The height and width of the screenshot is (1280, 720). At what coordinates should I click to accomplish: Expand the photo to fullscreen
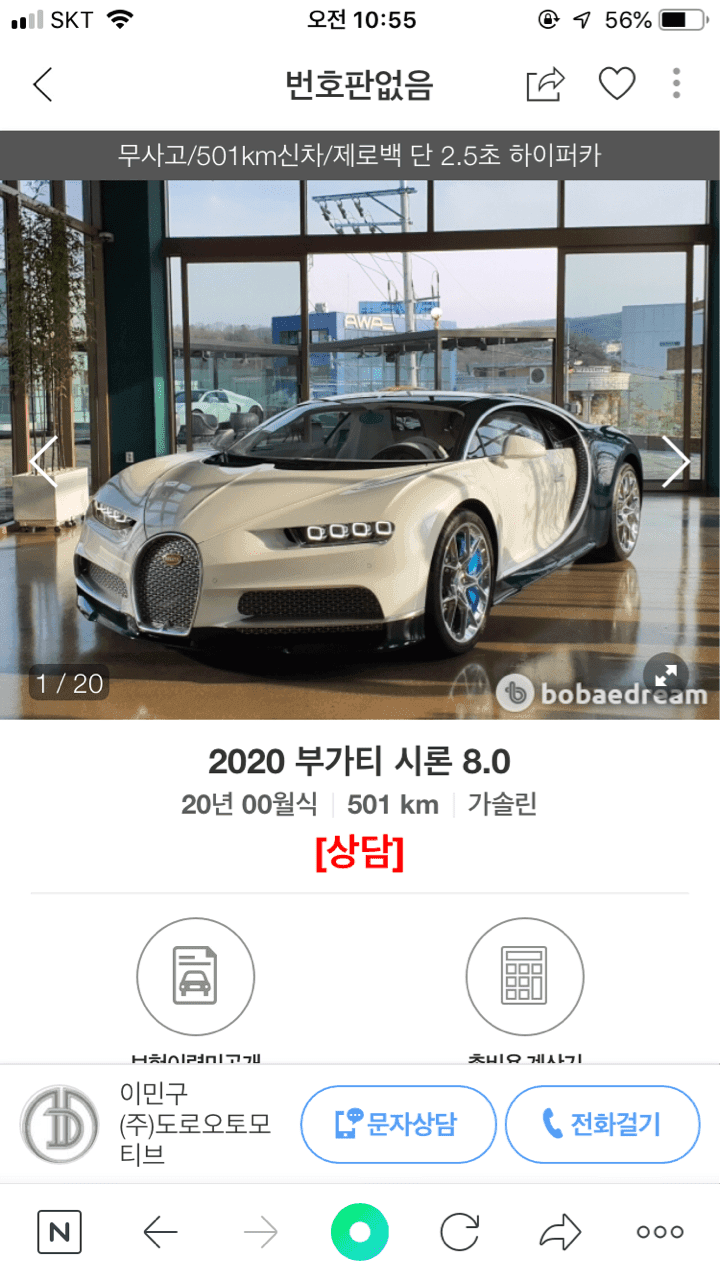(668, 676)
